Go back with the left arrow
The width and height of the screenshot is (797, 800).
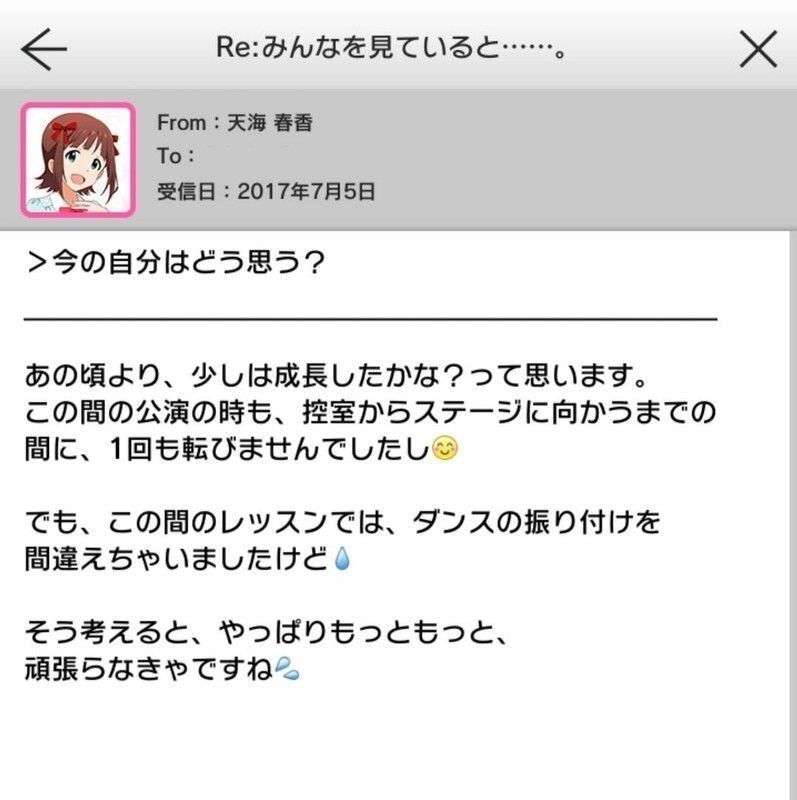click(43, 49)
